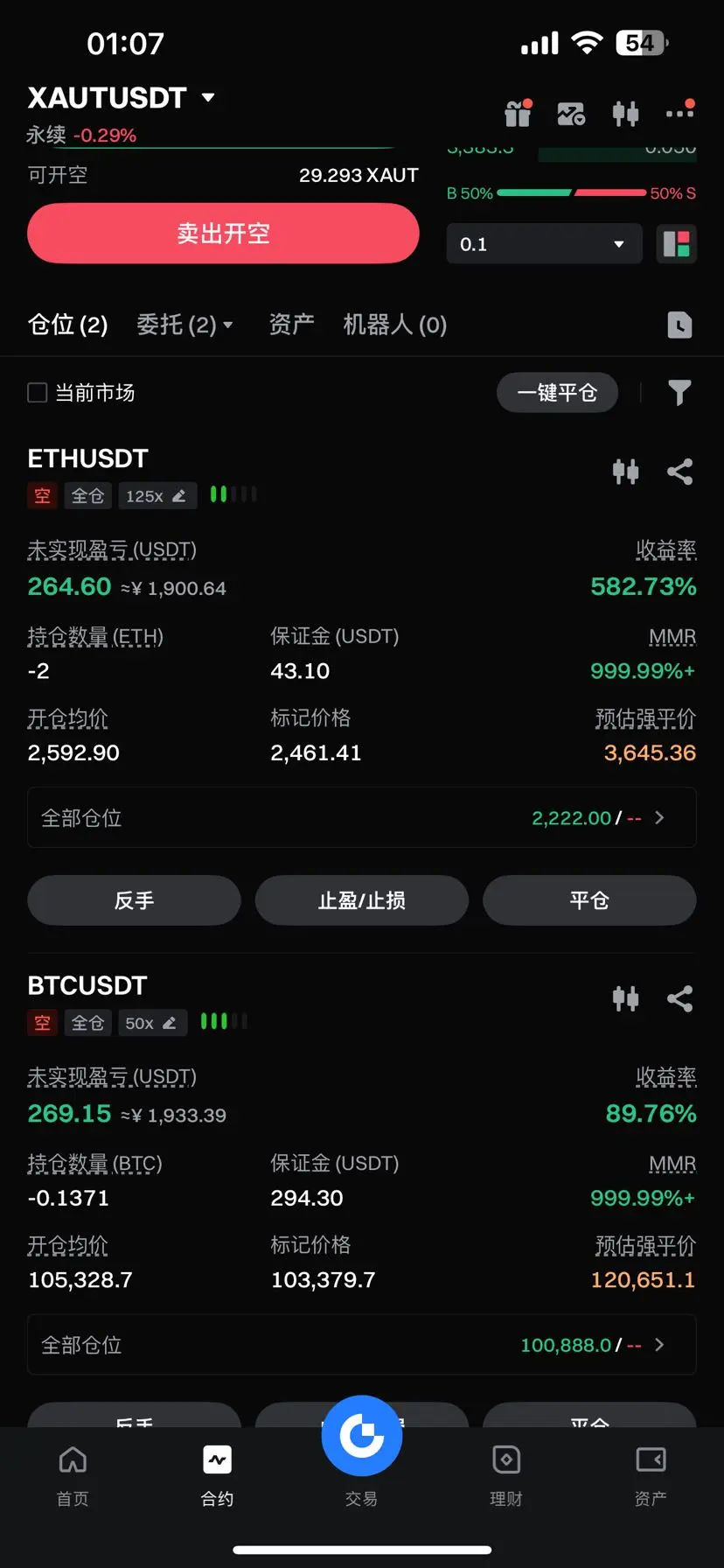Switch to the 资产 tab in positions
The width and height of the screenshot is (724, 1568).
click(291, 325)
